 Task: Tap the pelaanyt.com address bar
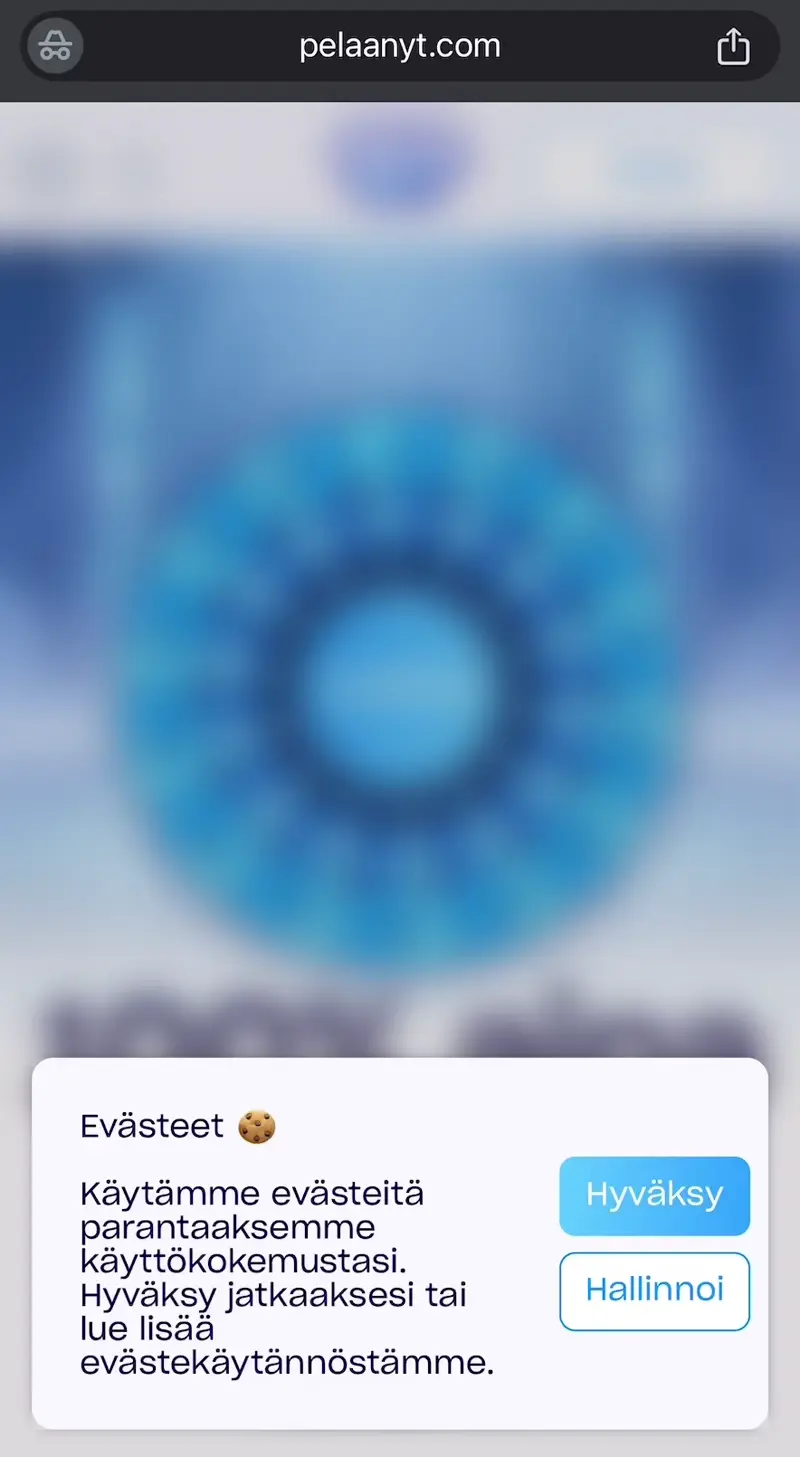[x=400, y=46]
